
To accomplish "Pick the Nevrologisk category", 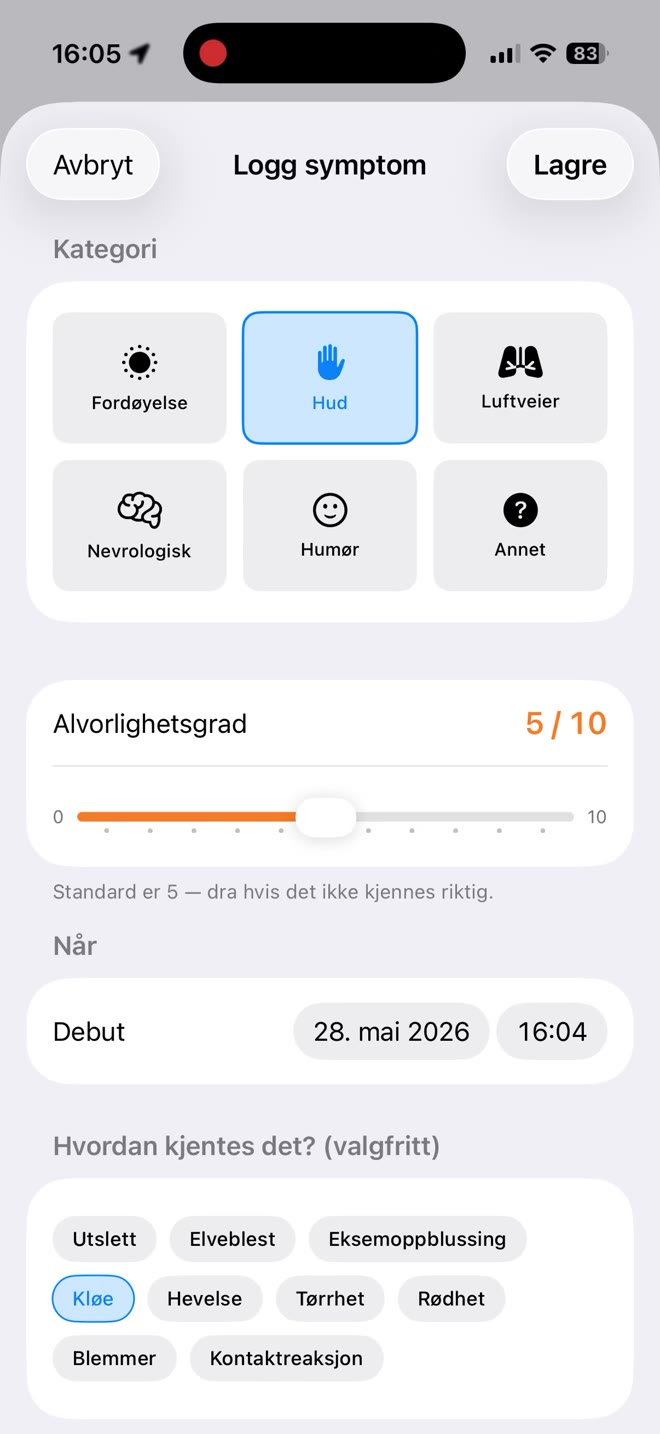I will tap(140, 526).
